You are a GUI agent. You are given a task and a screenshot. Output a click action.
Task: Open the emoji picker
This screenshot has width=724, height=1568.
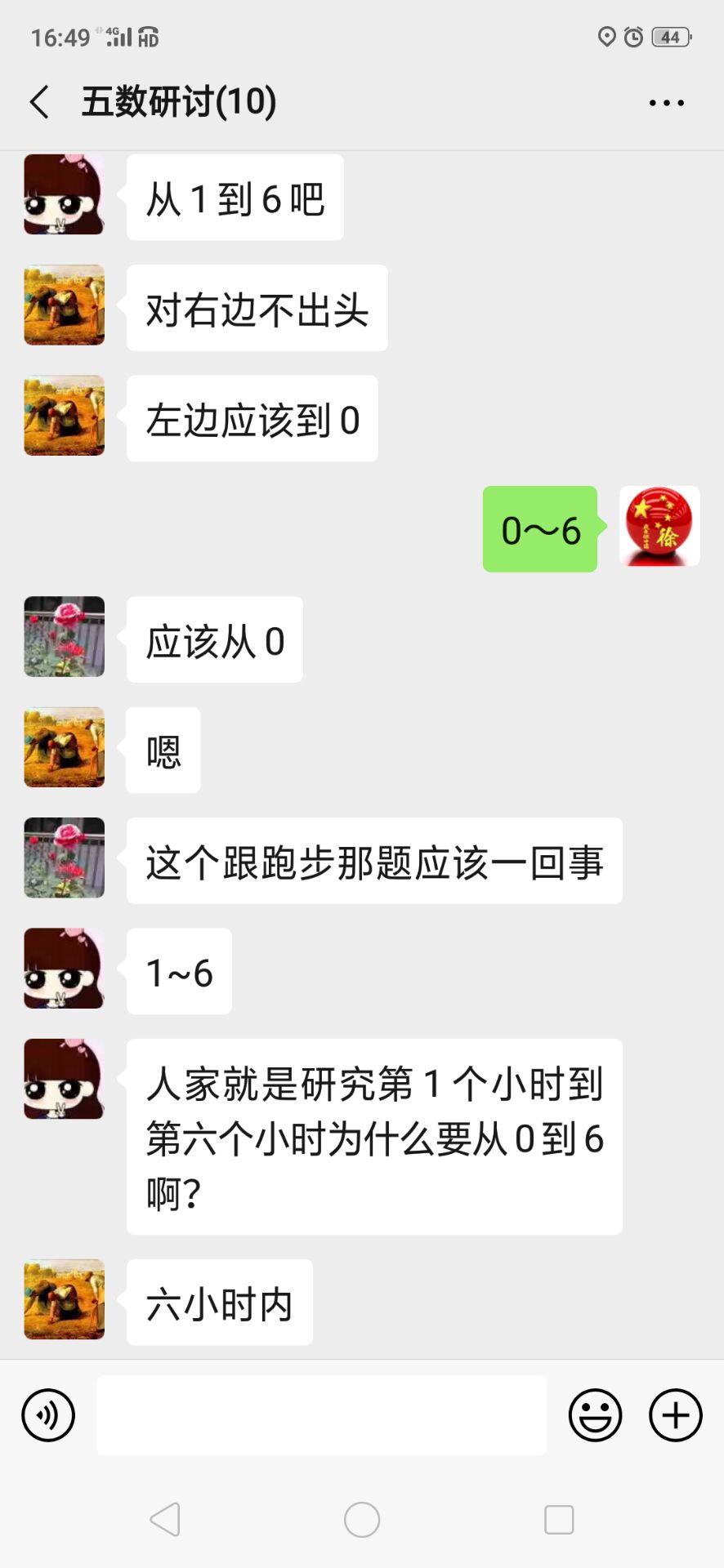[x=595, y=1415]
